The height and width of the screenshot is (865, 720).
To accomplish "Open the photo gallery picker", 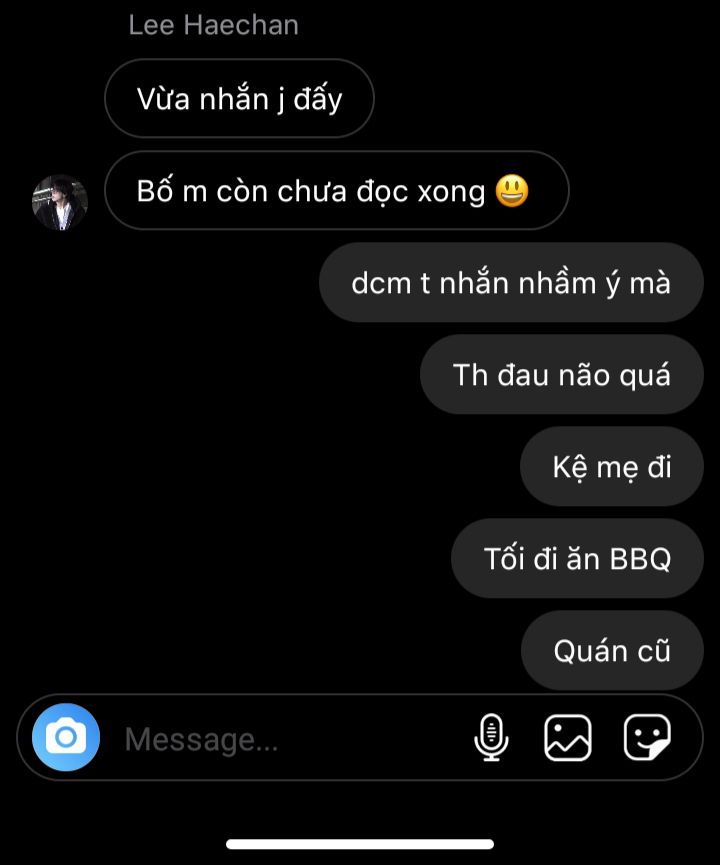I will click(567, 738).
